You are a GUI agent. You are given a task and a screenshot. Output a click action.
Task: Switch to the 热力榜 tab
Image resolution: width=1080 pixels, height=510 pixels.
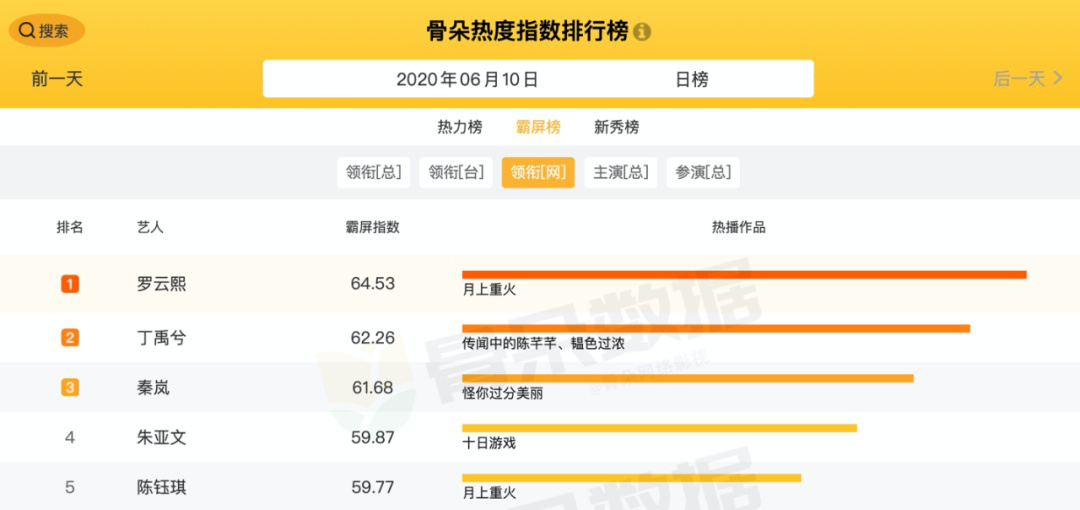(x=460, y=127)
